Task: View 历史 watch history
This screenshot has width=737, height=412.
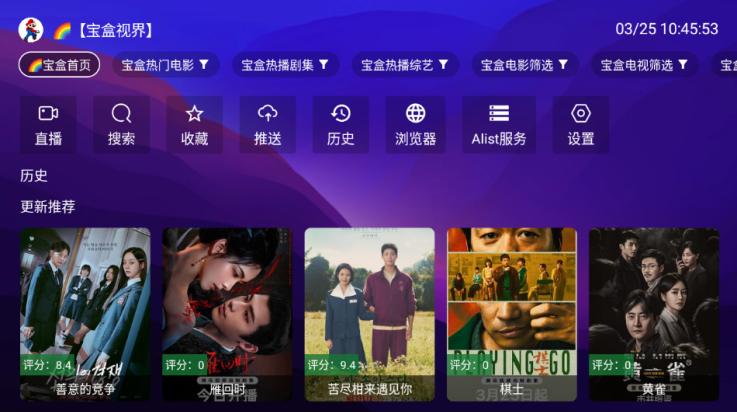Action: point(341,125)
